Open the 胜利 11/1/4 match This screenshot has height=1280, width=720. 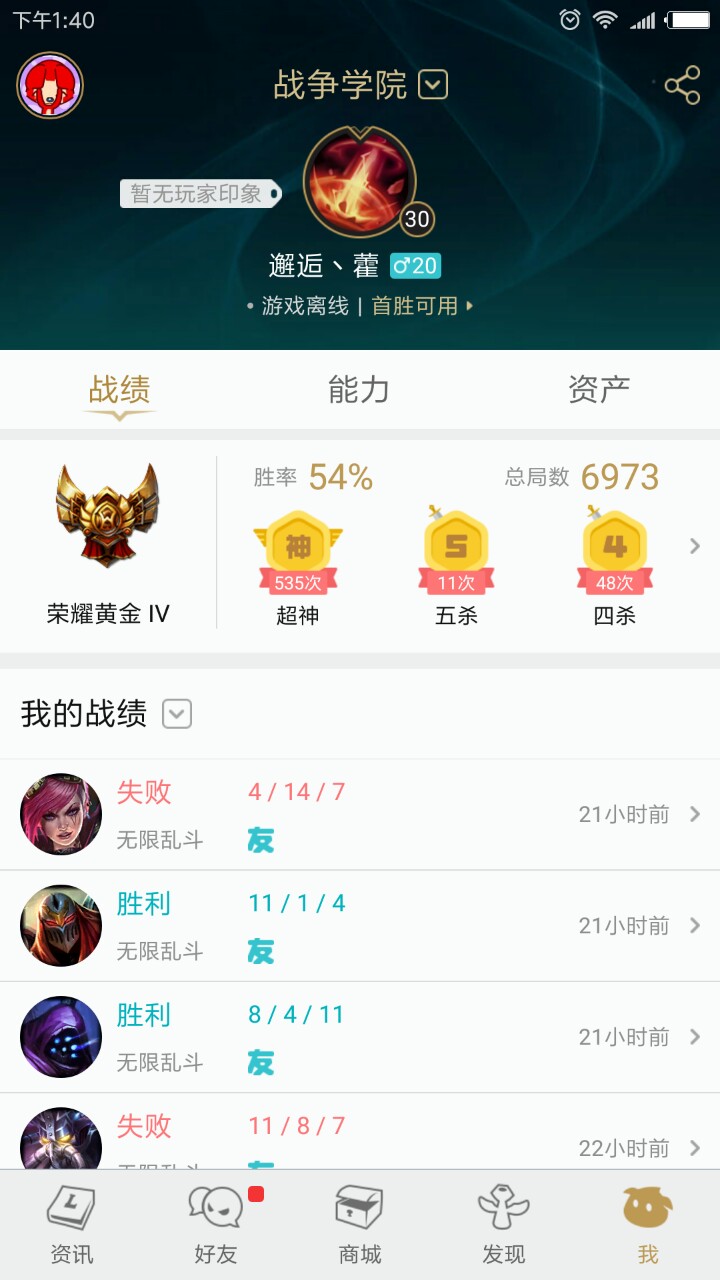click(x=360, y=925)
